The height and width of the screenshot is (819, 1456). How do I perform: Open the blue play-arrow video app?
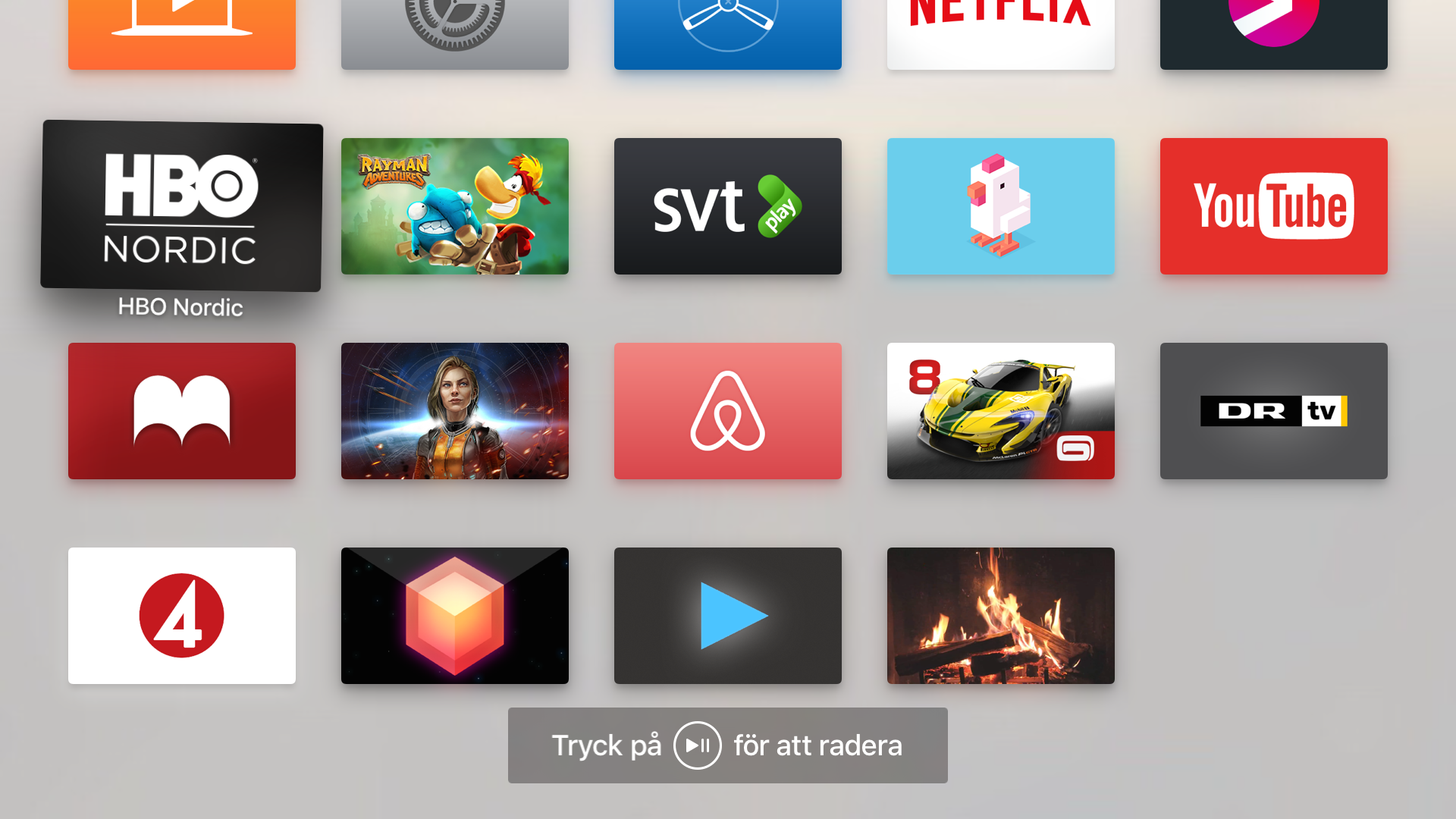(x=728, y=615)
